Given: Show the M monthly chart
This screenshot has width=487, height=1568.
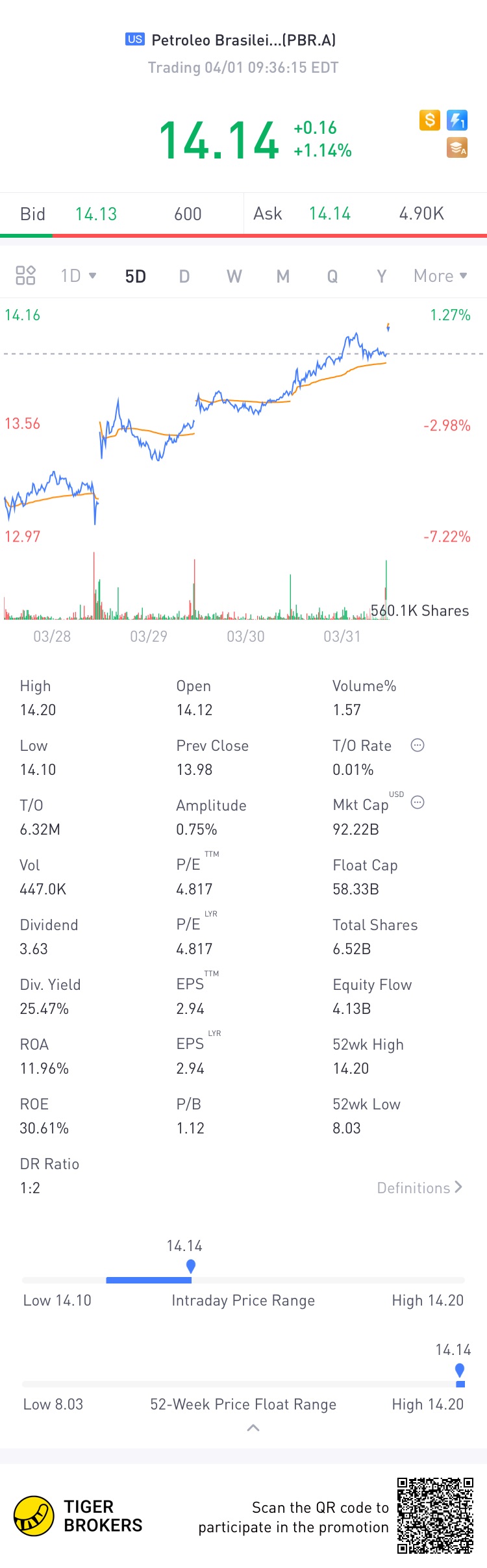Looking at the screenshot, I should [x=283, y=277].
